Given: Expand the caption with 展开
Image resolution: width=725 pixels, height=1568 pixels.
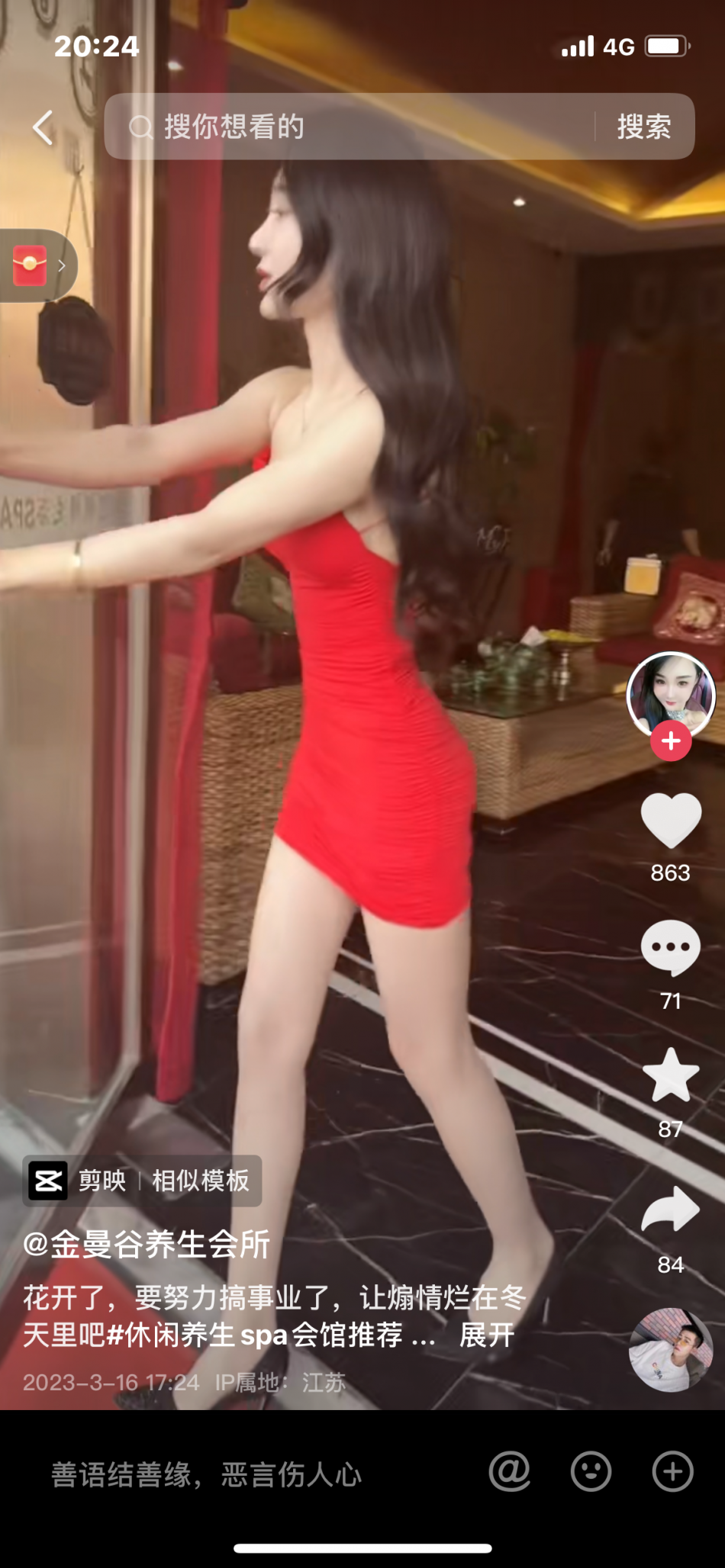Looking at the screenshot, I should (487, 1335).
